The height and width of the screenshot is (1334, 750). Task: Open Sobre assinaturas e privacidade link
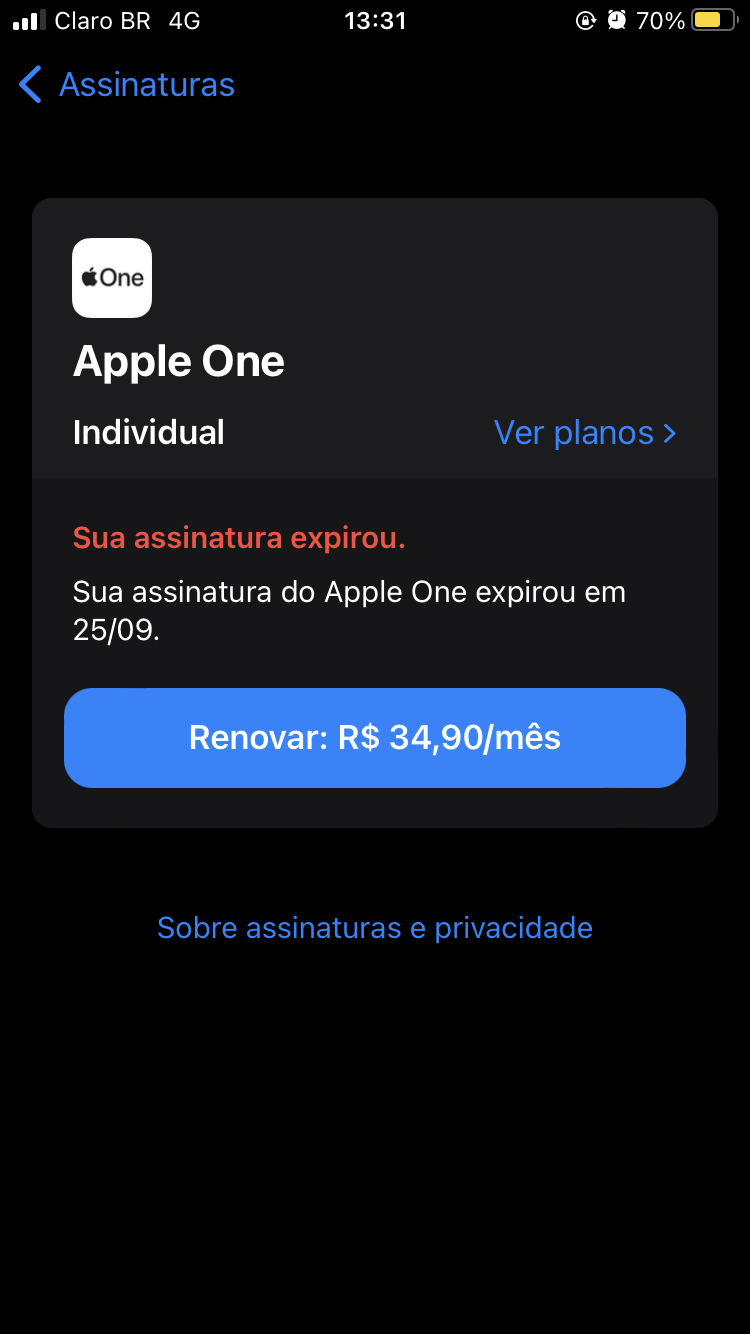coord(375,928)
